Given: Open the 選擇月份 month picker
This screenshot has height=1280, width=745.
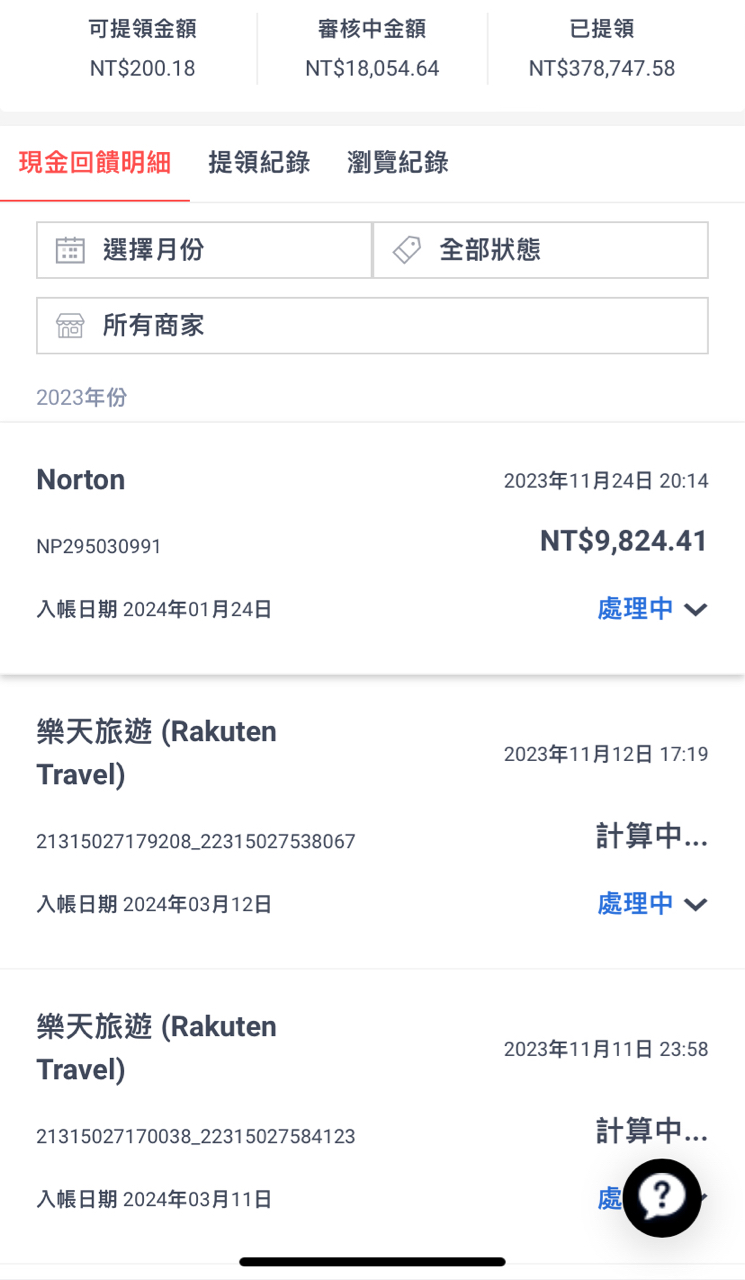Looking at the screenshot, I should [204, 250].
